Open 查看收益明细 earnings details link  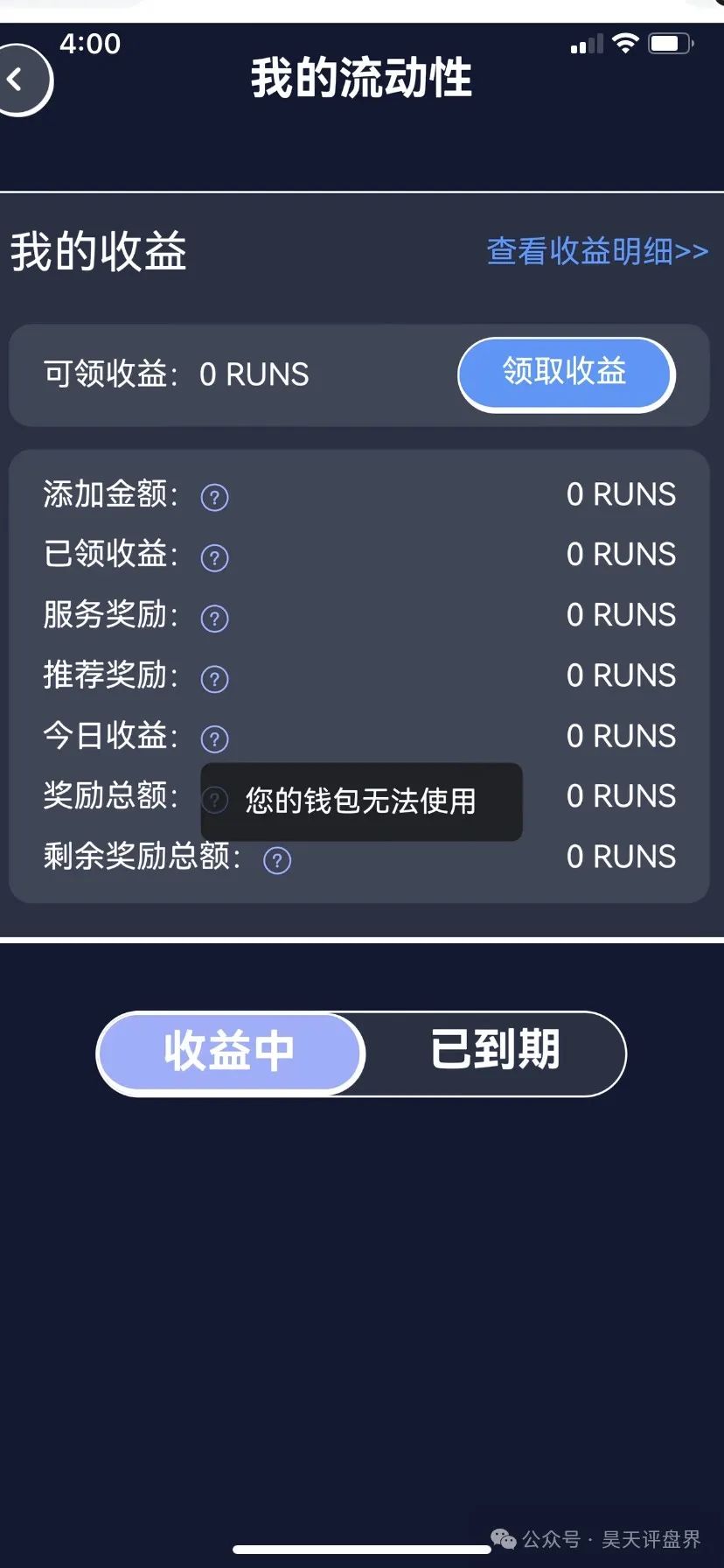(596, 251)
